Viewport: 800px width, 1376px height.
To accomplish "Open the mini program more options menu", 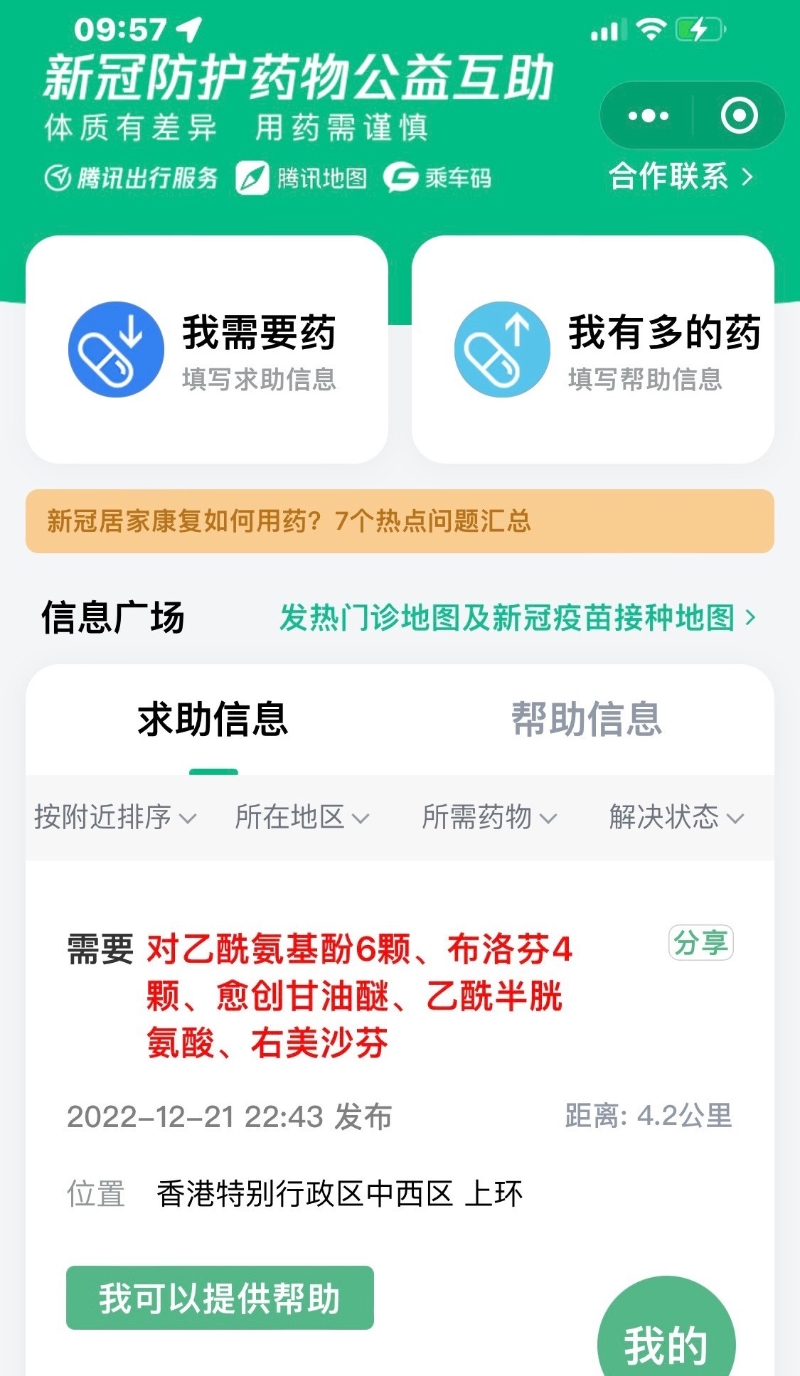I will tap(649, 117).
